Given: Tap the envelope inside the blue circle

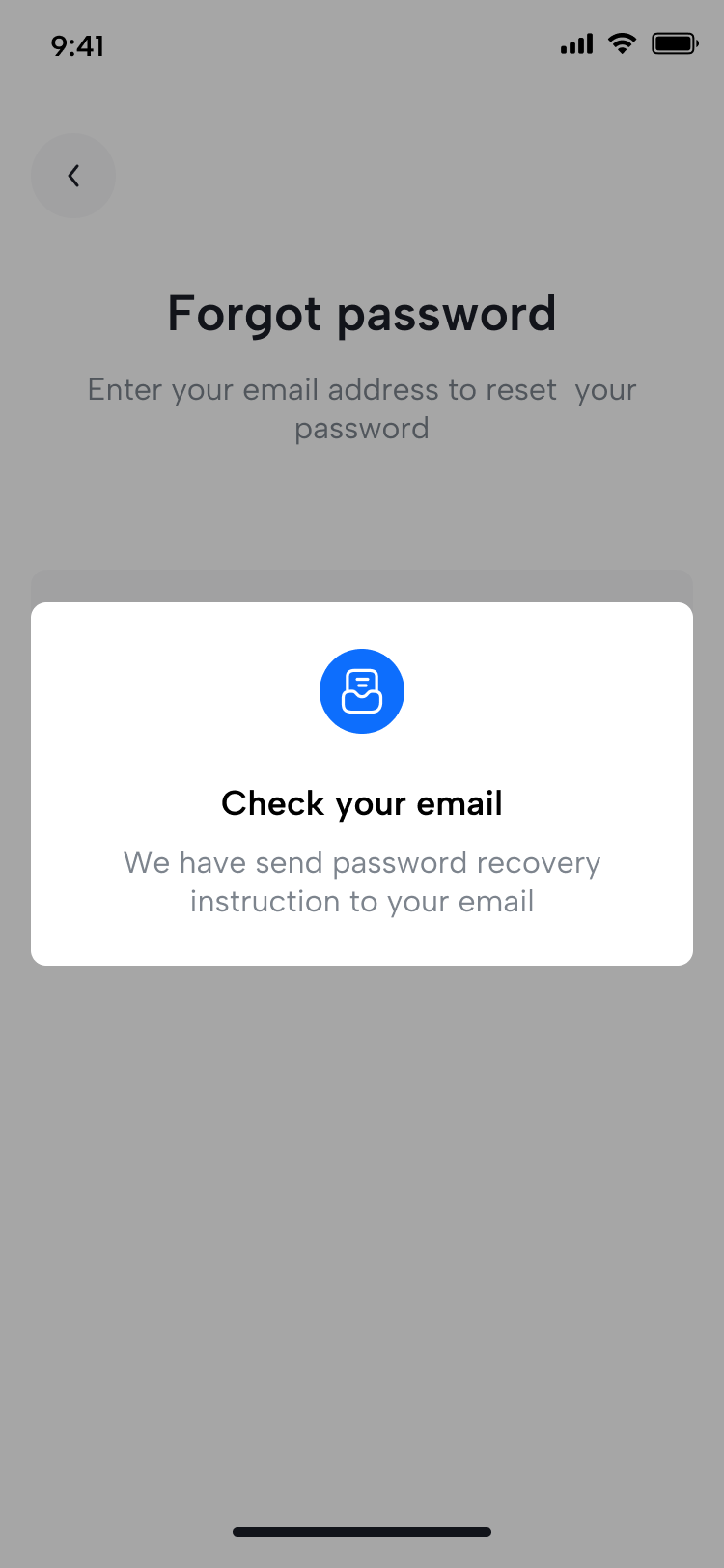Looking at the screenshot, I should [362, 690].
